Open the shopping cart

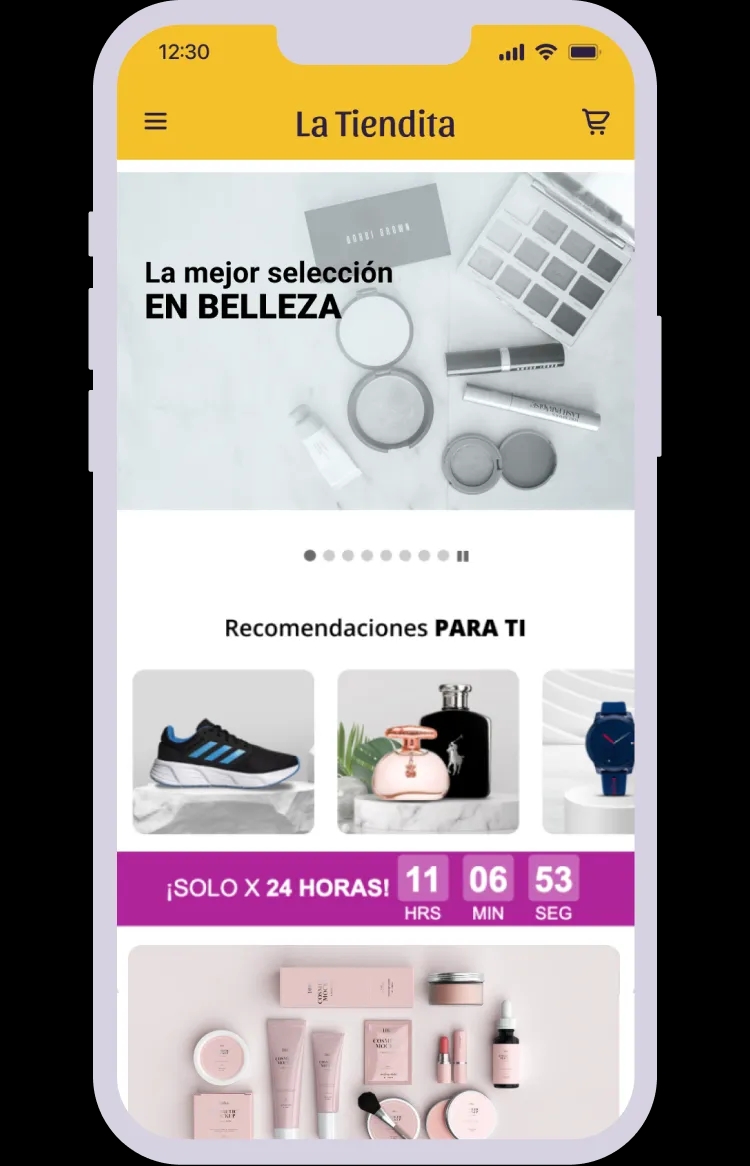coord(596,122)
